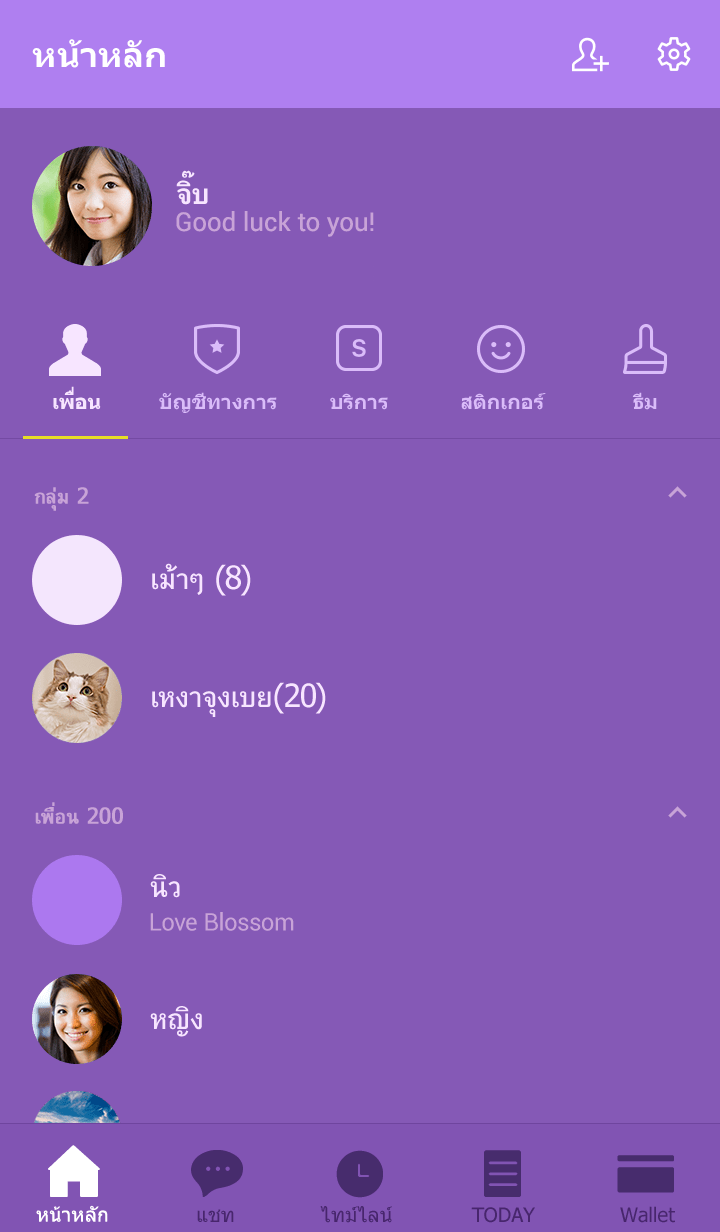The height and width of the screenshot is (1232, 720).
Task: Go to หน้าหลัก in bottom navigation
Action: click(x=73, y=1185)
